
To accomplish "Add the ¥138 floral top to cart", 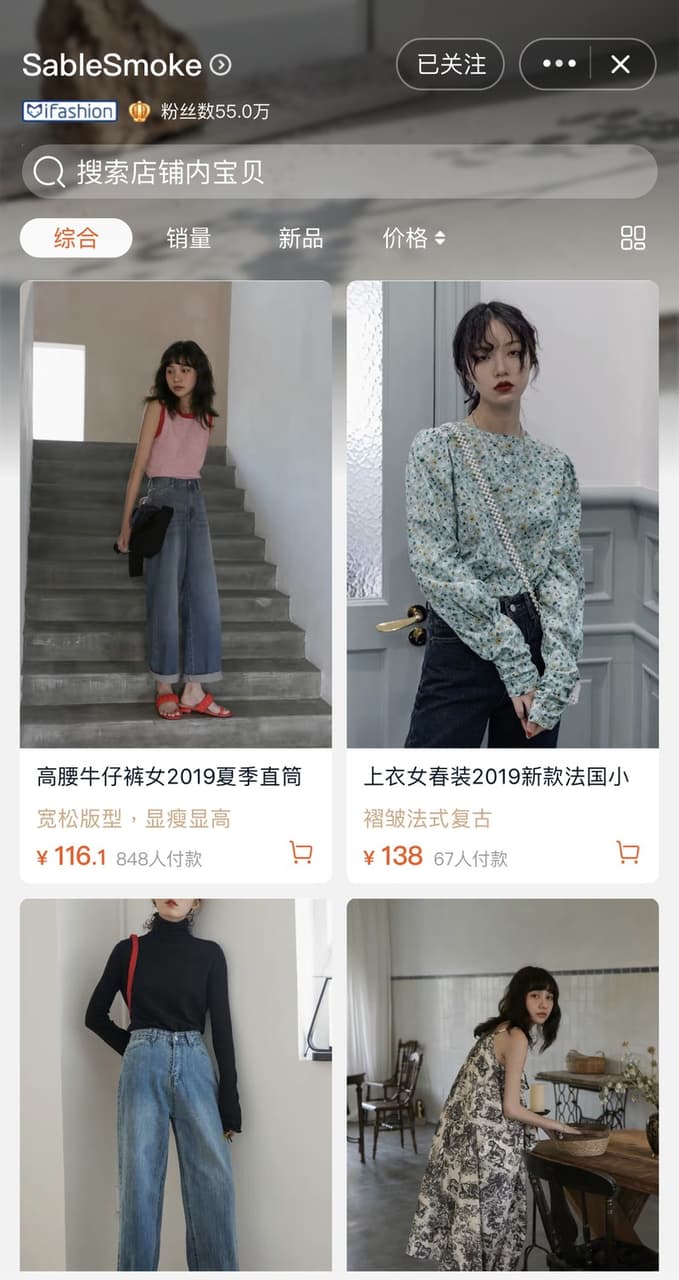I will [x=628, y=853].
